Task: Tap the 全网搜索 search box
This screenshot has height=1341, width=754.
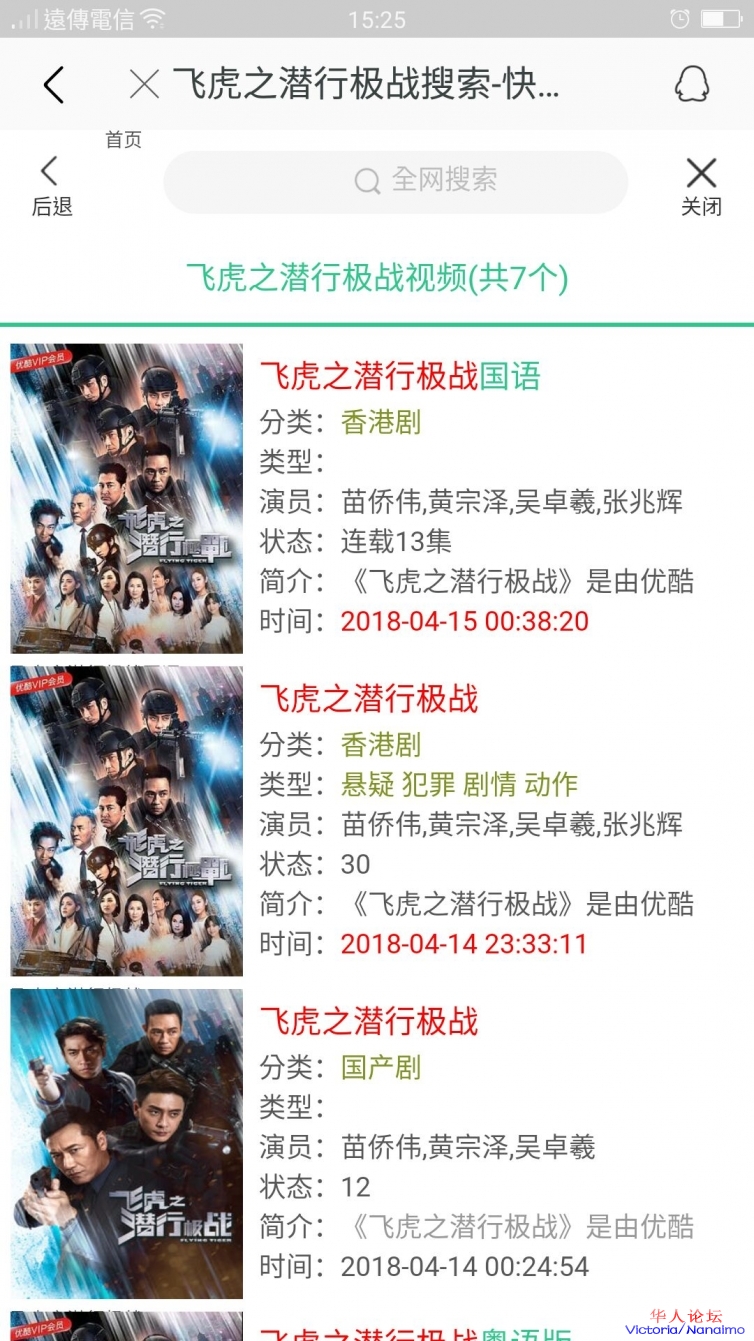Action: tap(396, 181)
